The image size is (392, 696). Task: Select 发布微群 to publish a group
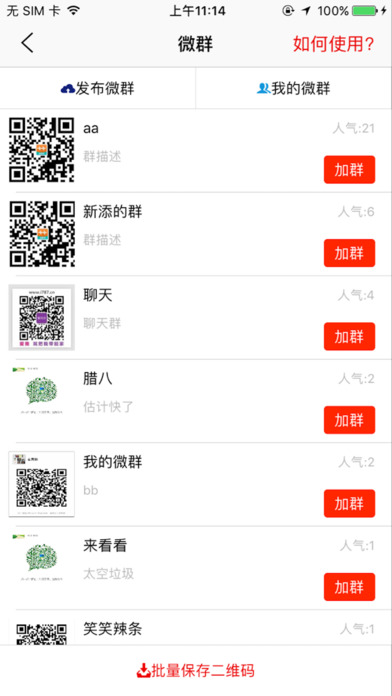tap(98, 88)
